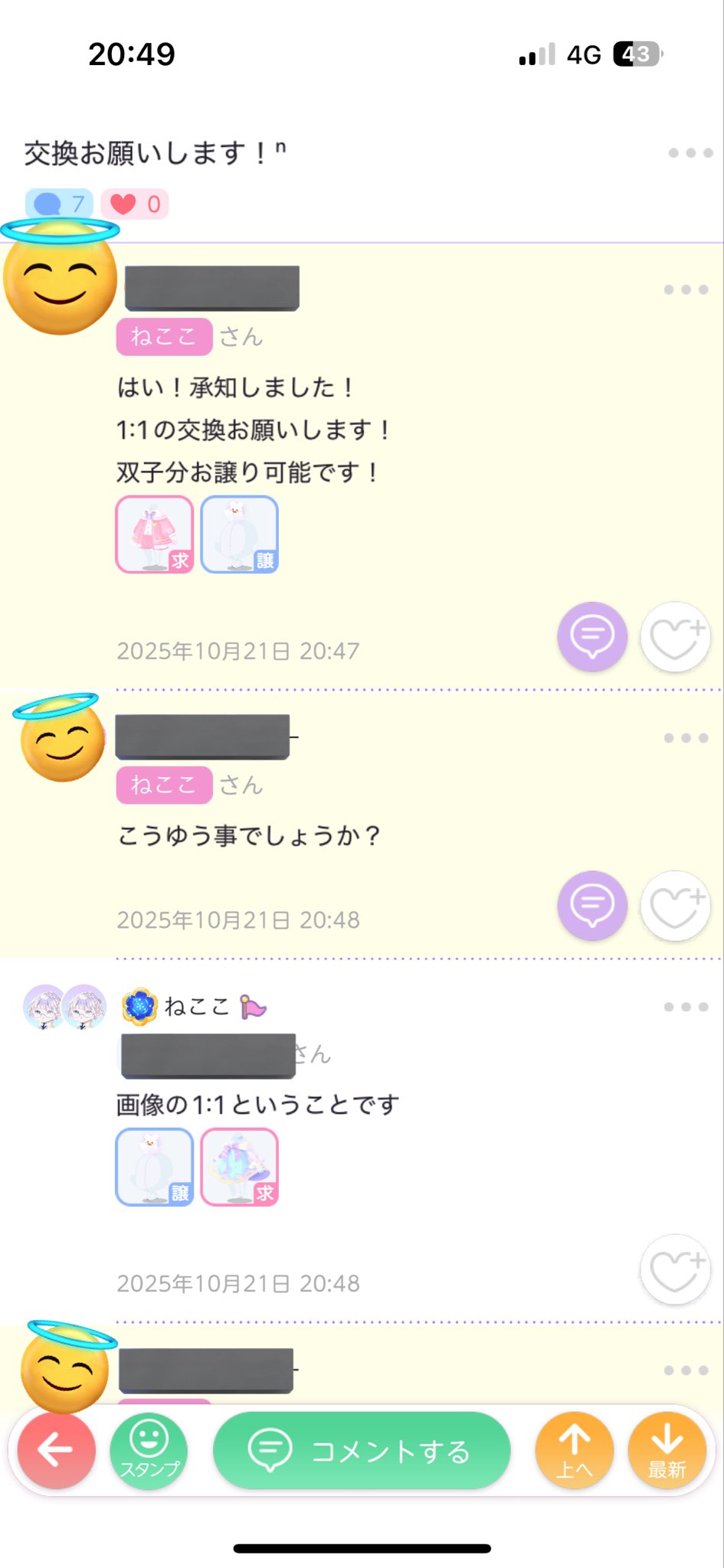Reply to the 20:47 comment
The width and height of the screenshot is (724, 1568).
[592, 636]
